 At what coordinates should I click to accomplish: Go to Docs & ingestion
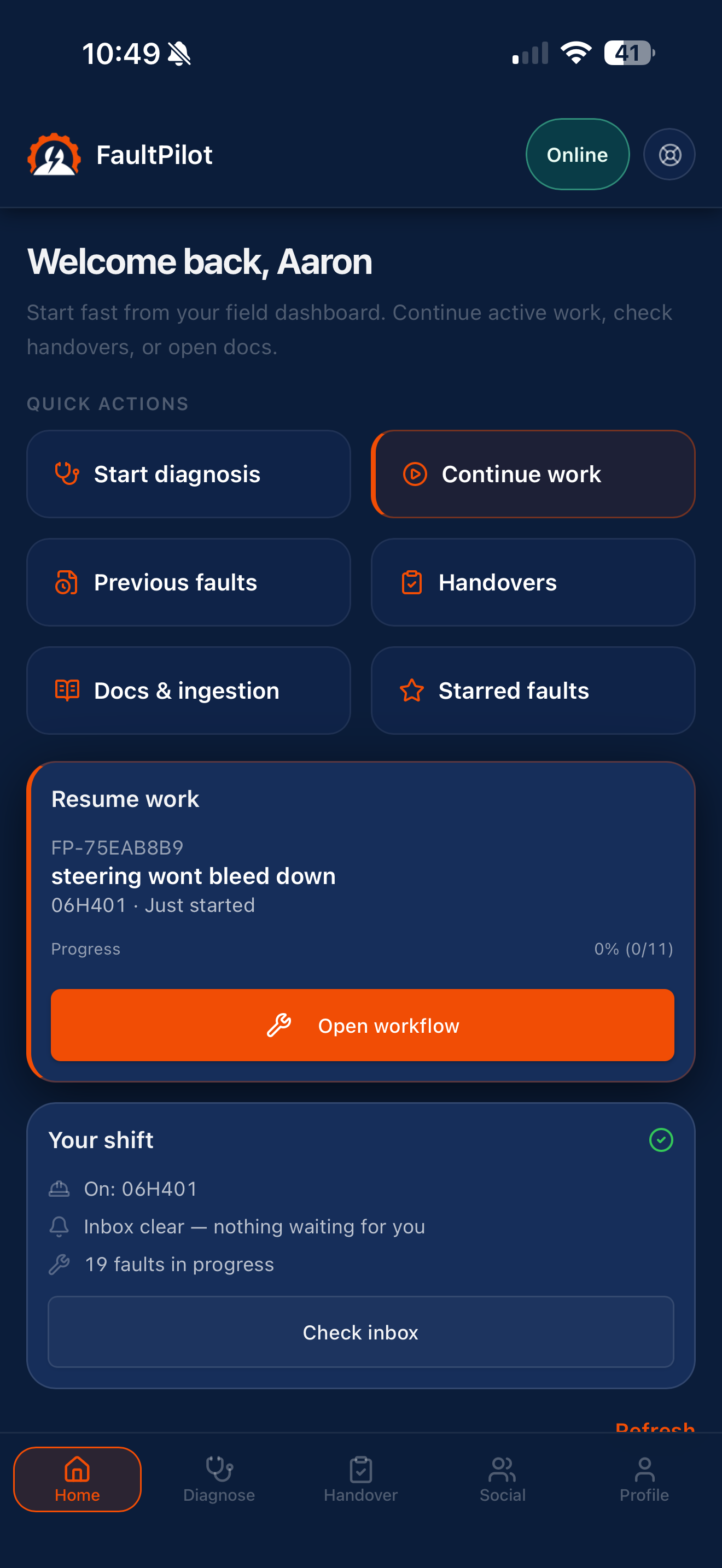click(x=189, y=691)
